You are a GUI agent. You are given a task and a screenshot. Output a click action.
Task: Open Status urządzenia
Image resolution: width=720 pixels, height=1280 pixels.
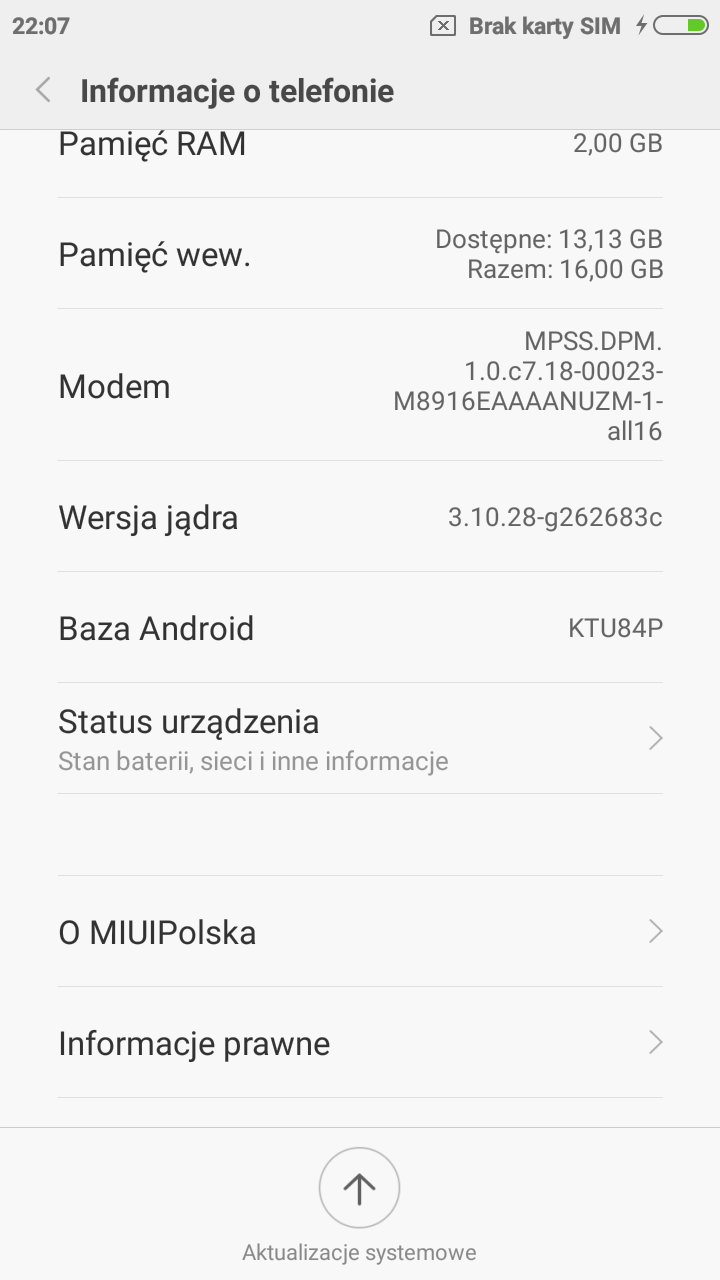click(360, 739)
